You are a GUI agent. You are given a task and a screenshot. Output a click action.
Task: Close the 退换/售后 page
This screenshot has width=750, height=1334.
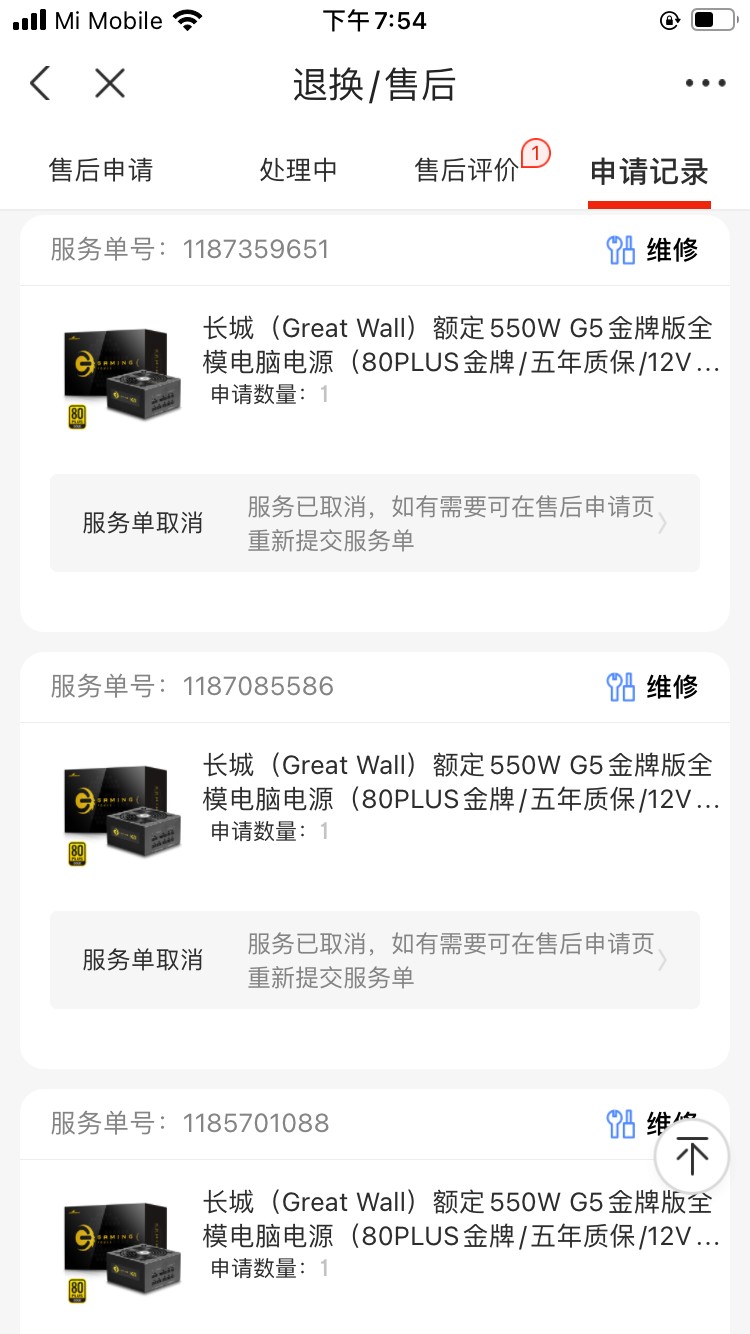click(110, 83)
